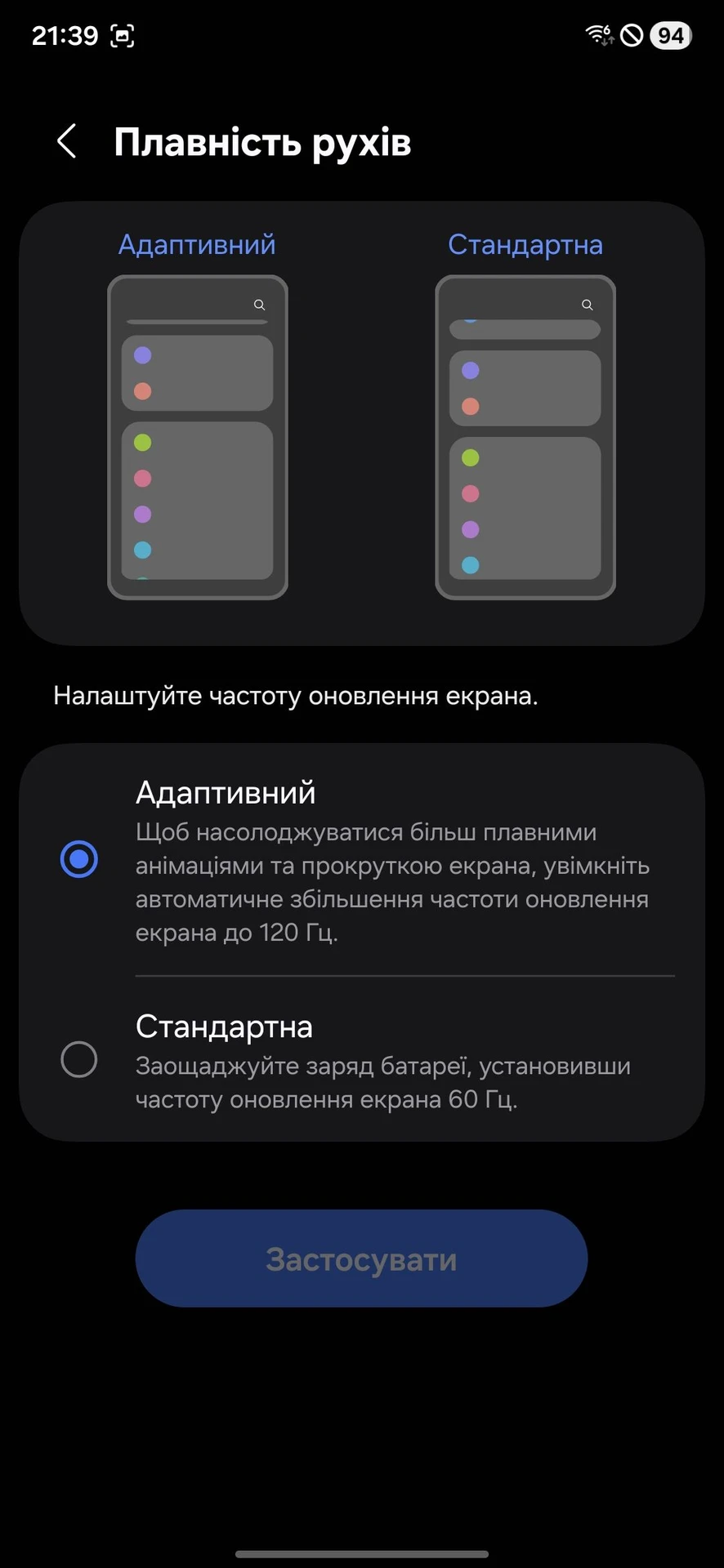Select the Адаптивний refresh rate option
Image resolution: width=724 pixels, height=1568 pixels.
click(x=79, y=859)
